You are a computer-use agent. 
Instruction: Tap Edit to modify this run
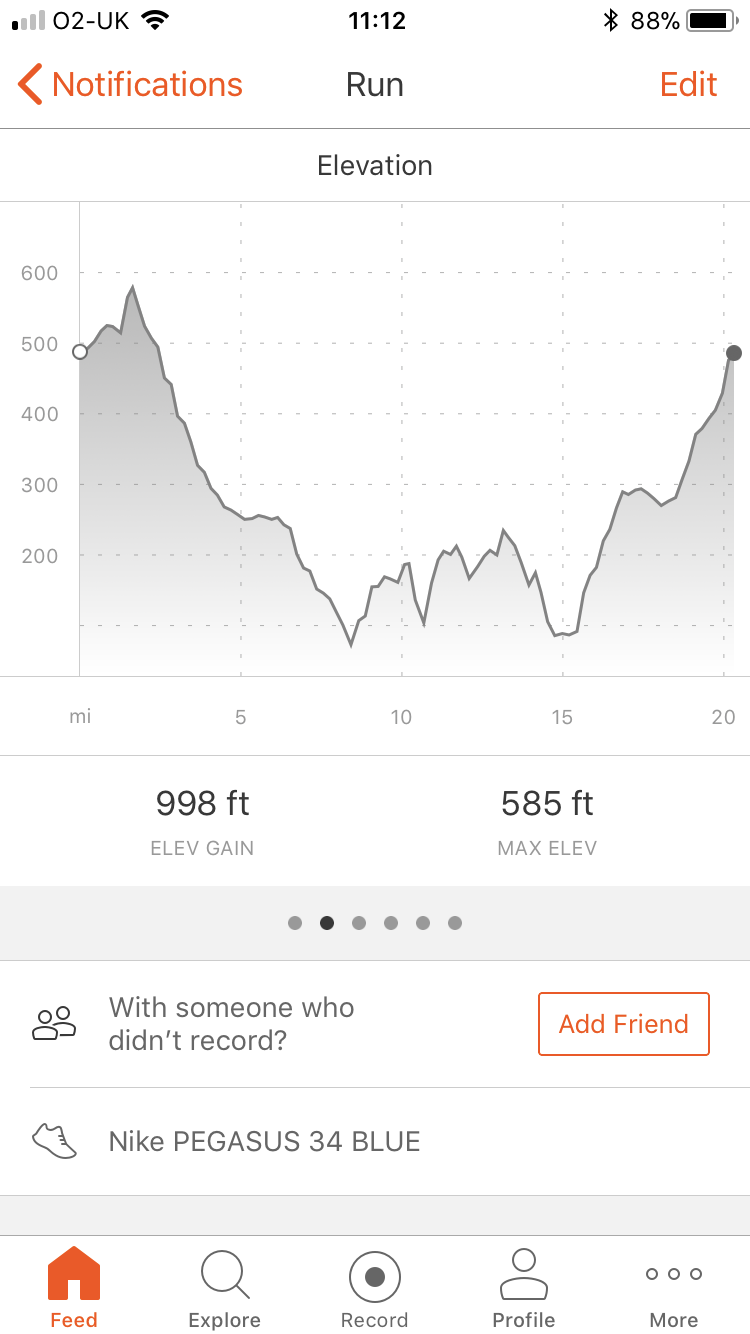click(688, 85)
